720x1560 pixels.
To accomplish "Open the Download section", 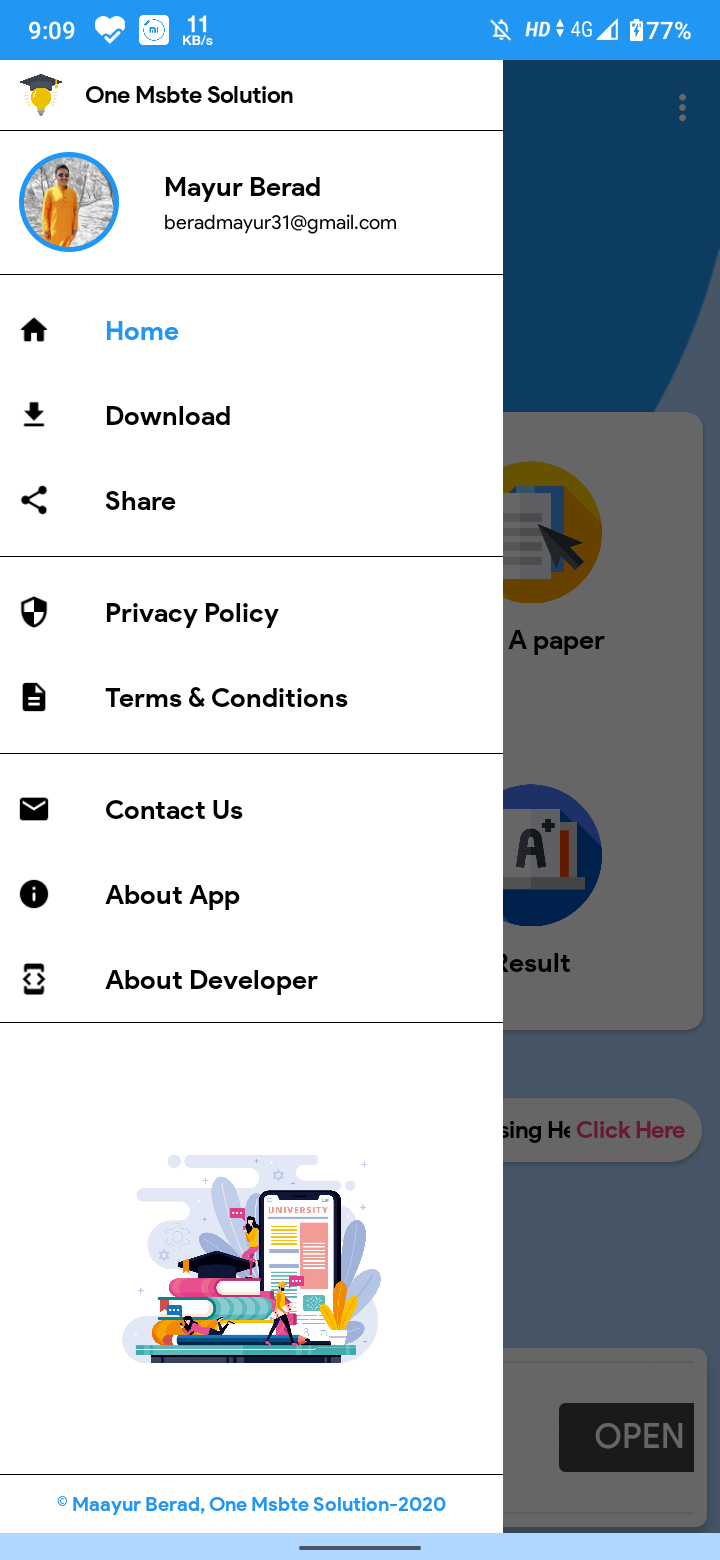I will click(167, 416).
